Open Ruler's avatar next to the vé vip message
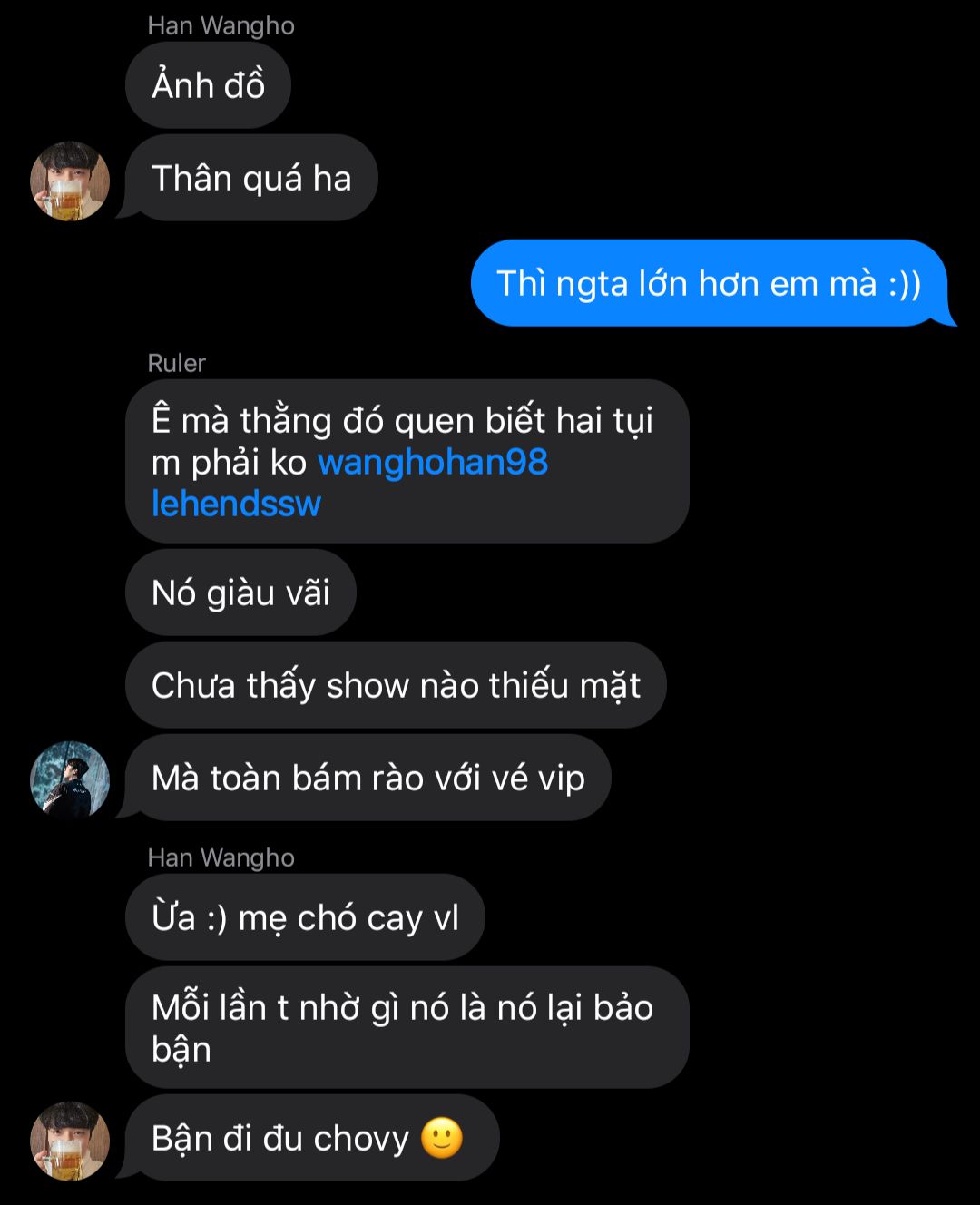This screenshot has width=980, height=1205. click(70, 779)
